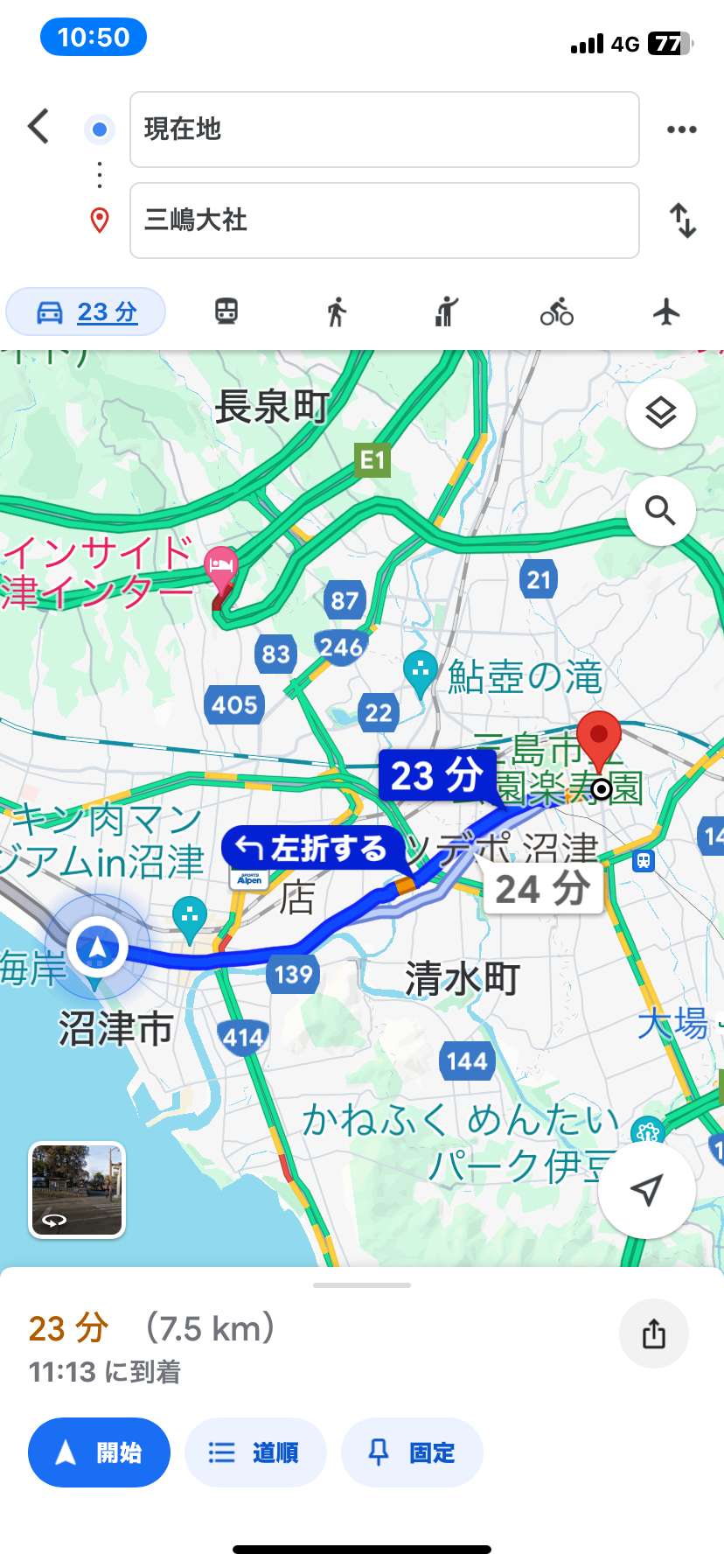
Task: Pin the route with 固定
Action: click(412, 1452)
